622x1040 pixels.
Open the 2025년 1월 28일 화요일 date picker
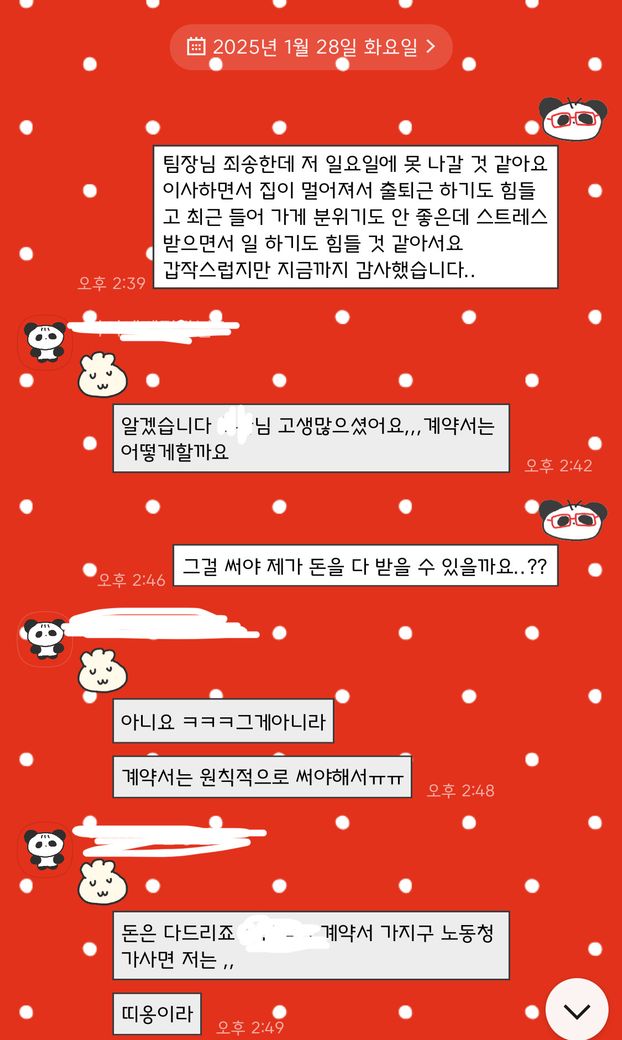tap(311, 46)
